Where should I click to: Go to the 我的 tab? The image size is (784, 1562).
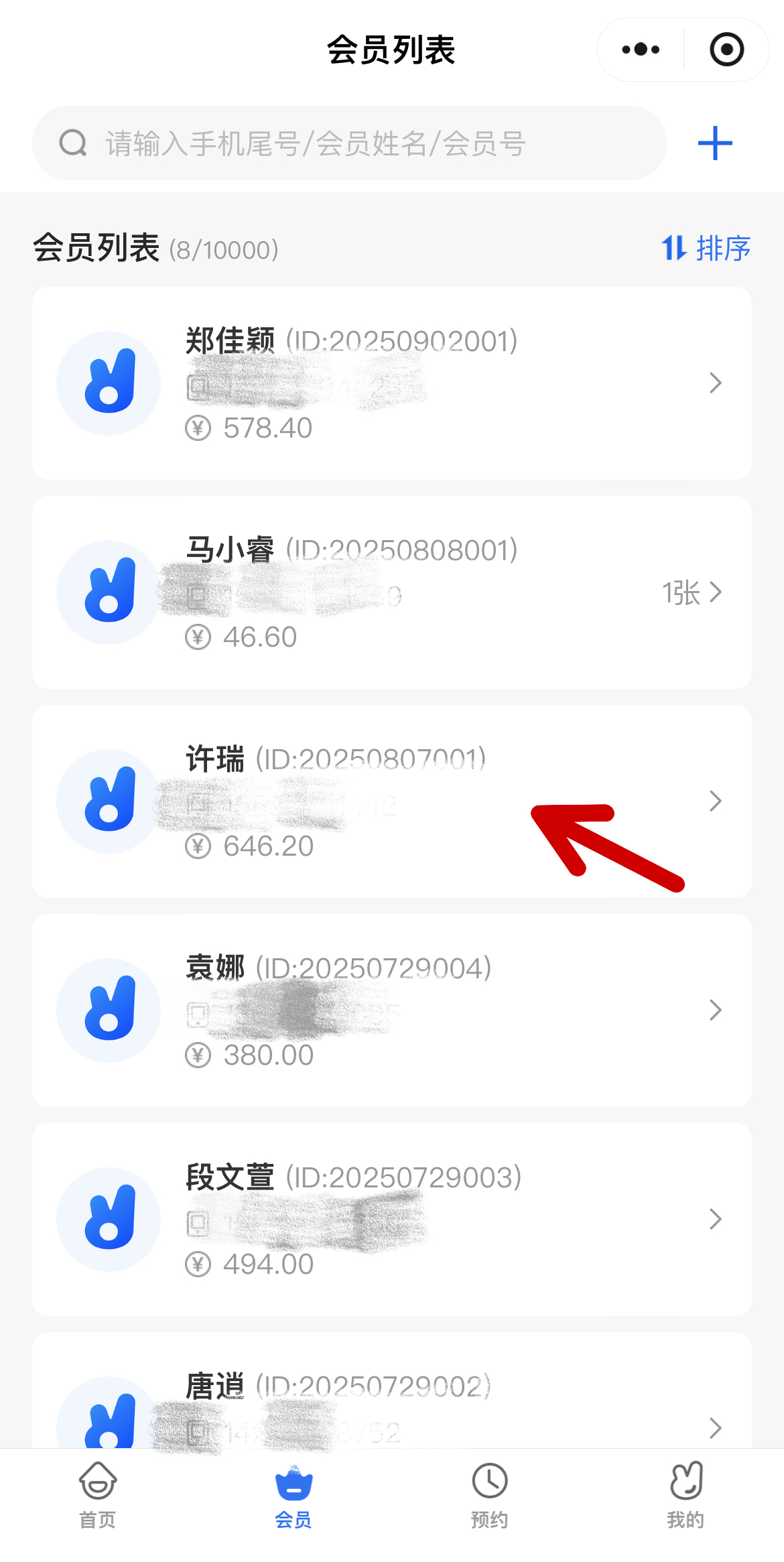[685, 1496]
